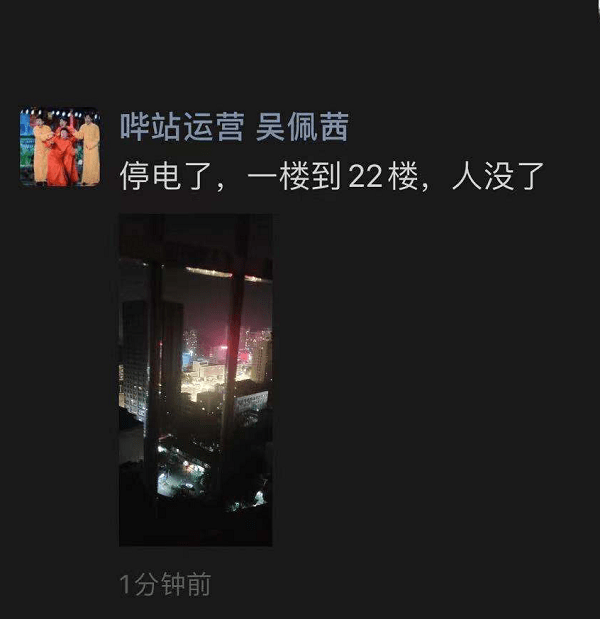The height and width of the screenshot is (619, 600).
Task: View the night city photo in the post
Action: click(x=195, y=380)
